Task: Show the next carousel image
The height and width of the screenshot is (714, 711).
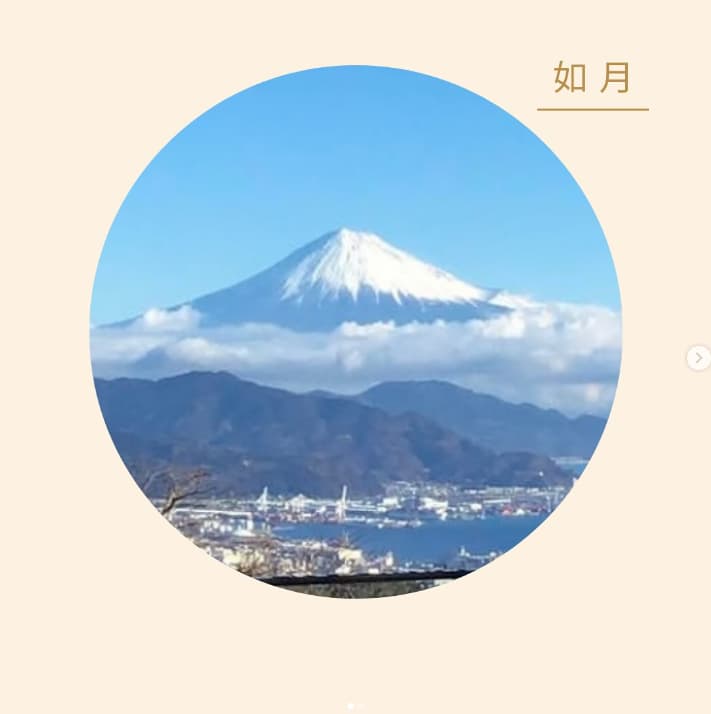Action: point(698,358)
